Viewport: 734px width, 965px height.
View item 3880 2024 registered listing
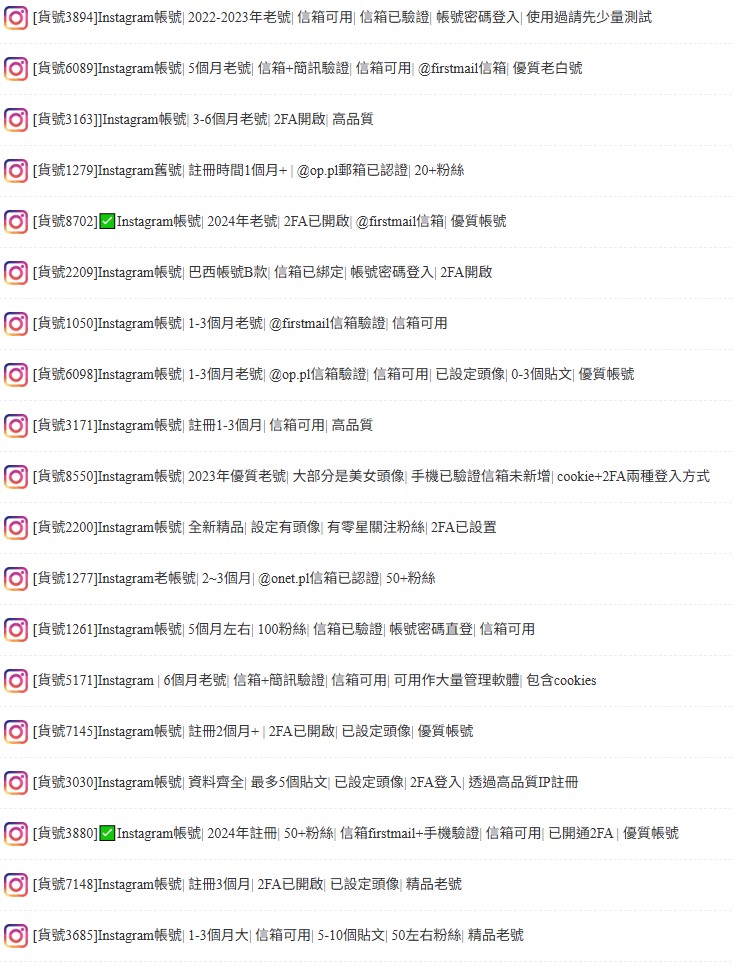point(355,833)
